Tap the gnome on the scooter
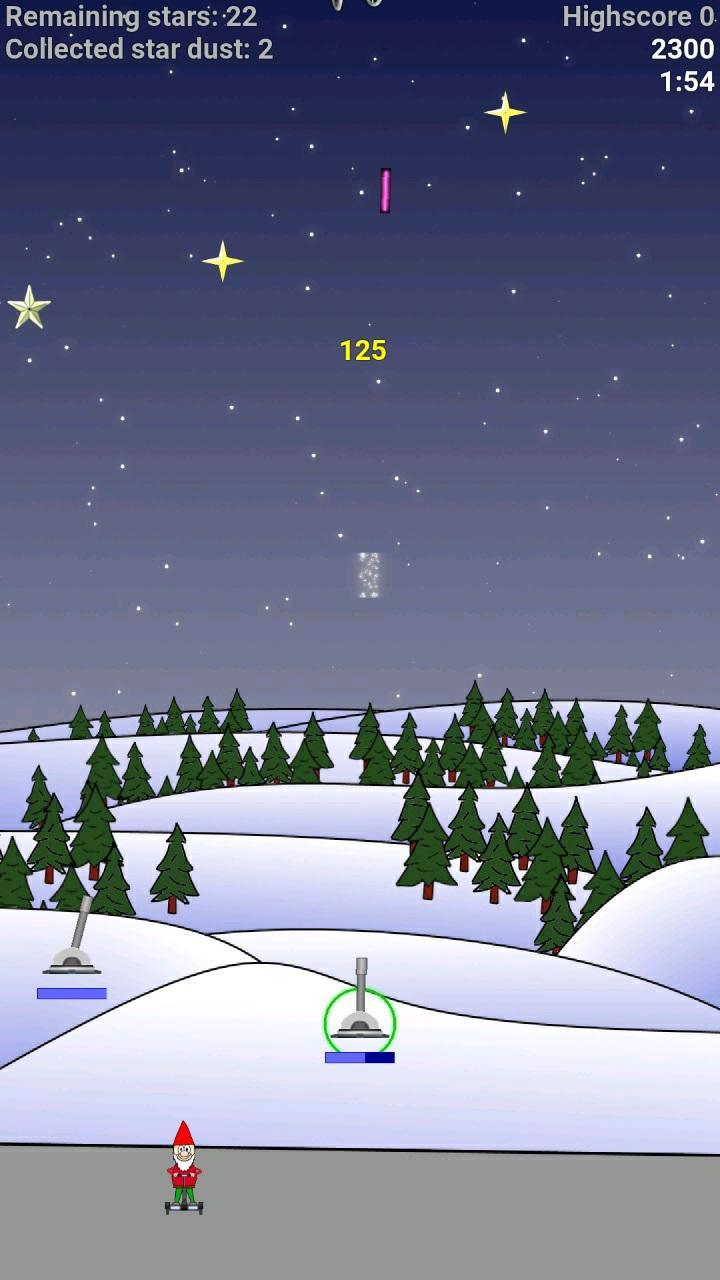The image size is (720, 1280). [184, 1168]
